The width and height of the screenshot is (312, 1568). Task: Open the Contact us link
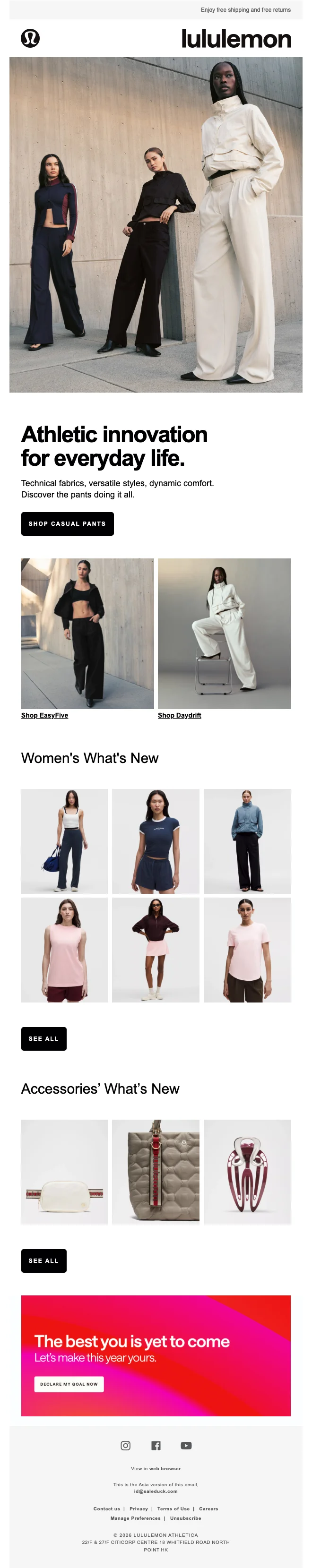(x=107, y=1509)
